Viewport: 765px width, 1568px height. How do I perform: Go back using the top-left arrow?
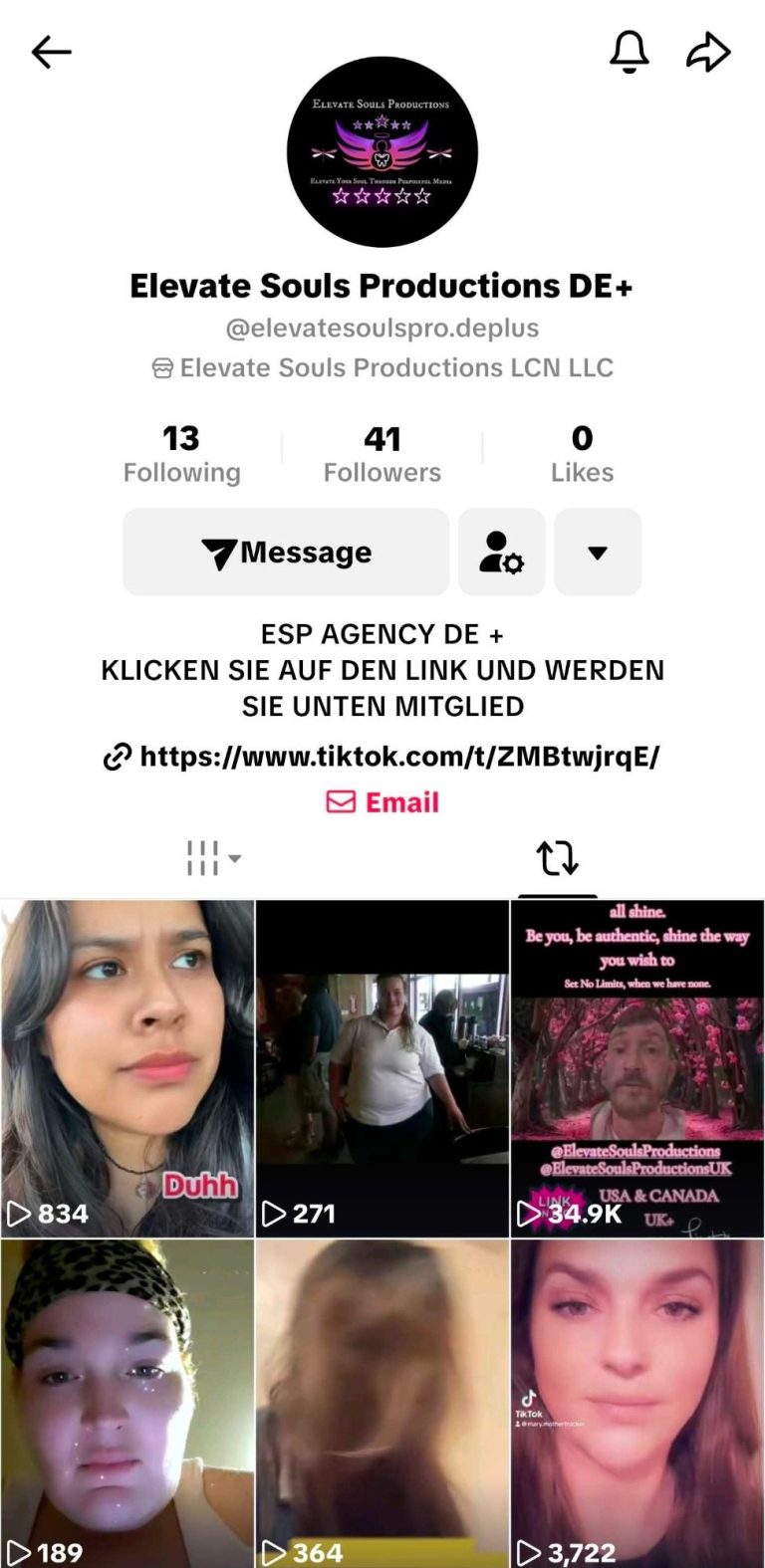tap(52, 52)
